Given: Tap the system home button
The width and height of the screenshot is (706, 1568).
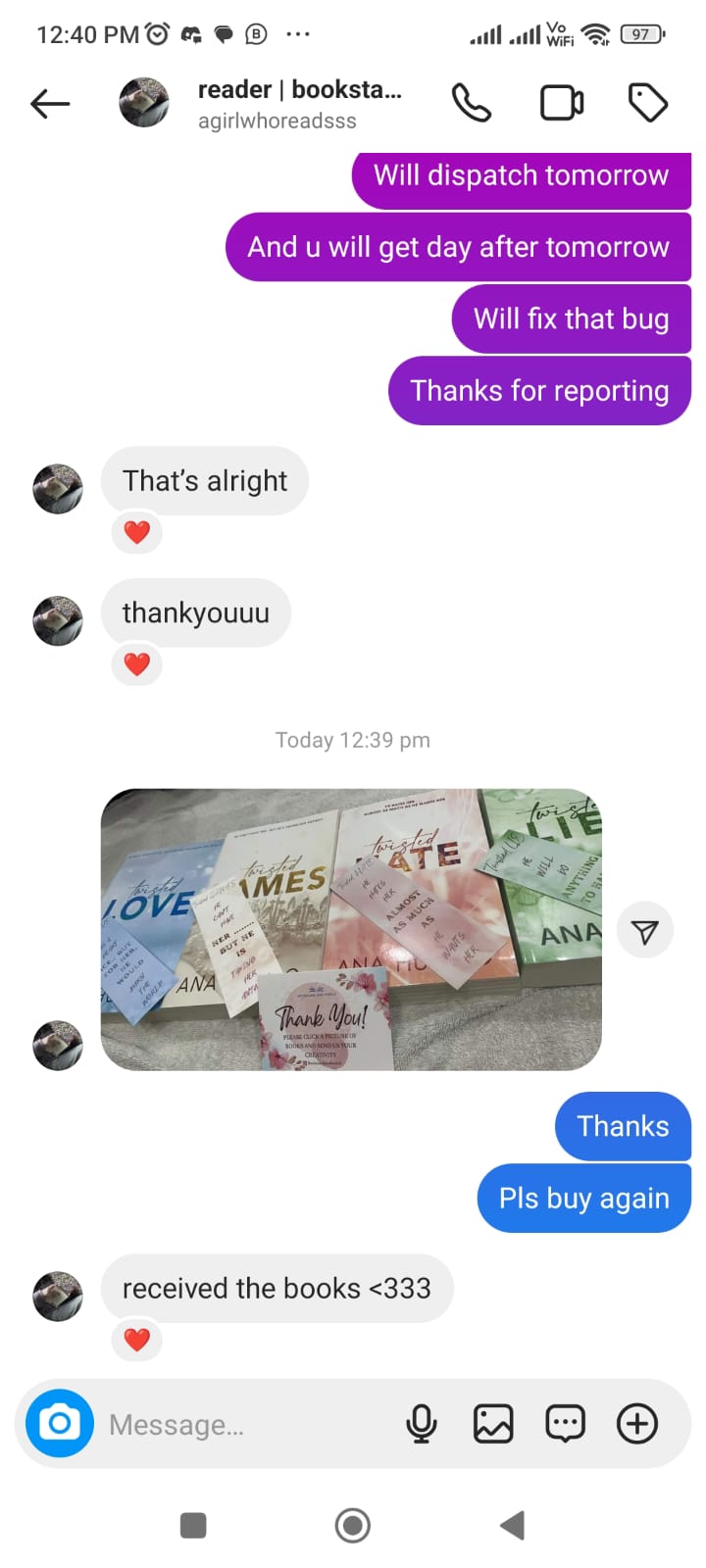Looking at the screenshot, I should click(353, 1525).
